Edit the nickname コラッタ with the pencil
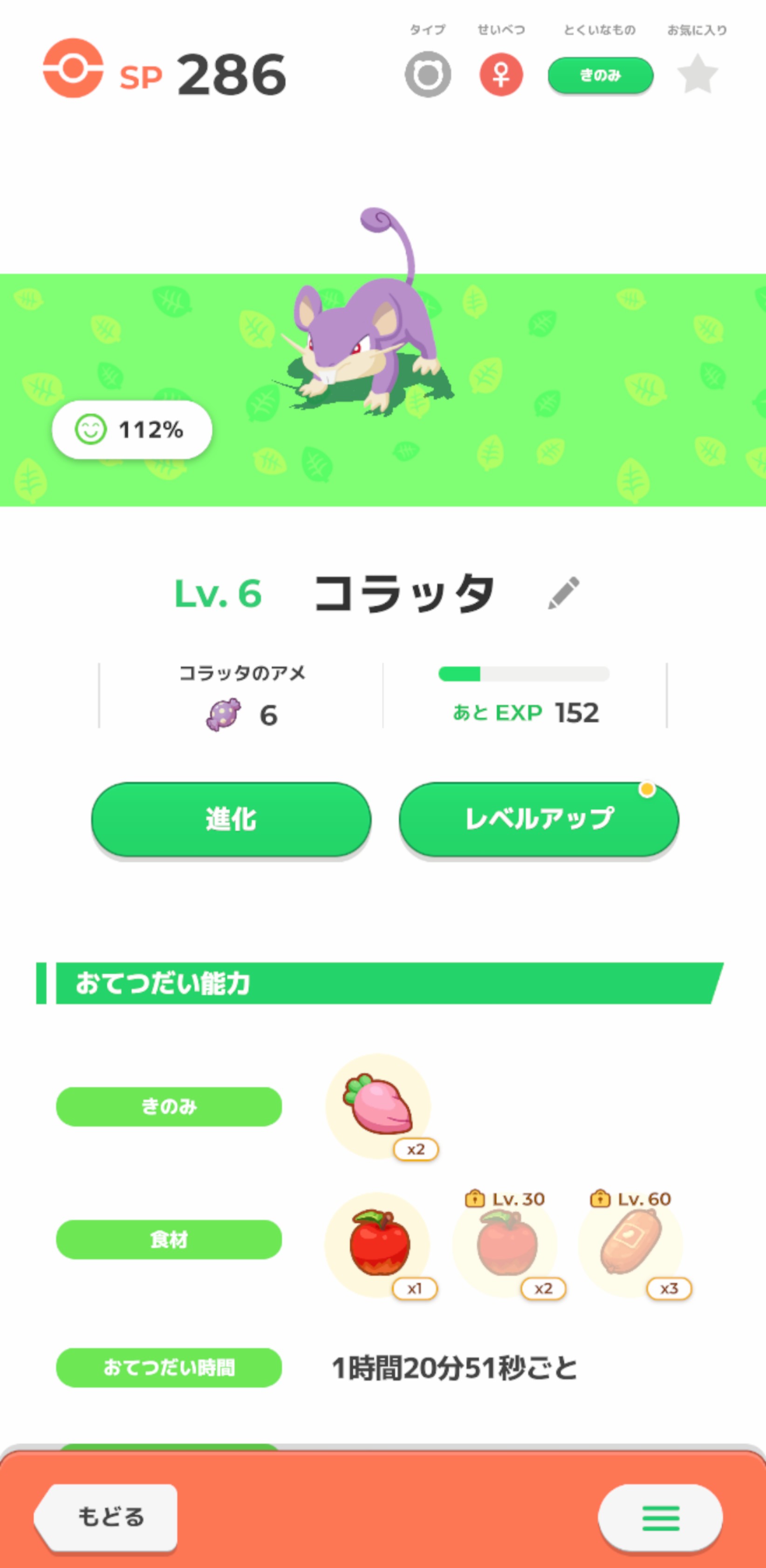Viewport: 766px width, 1568px height. (563, 593)
